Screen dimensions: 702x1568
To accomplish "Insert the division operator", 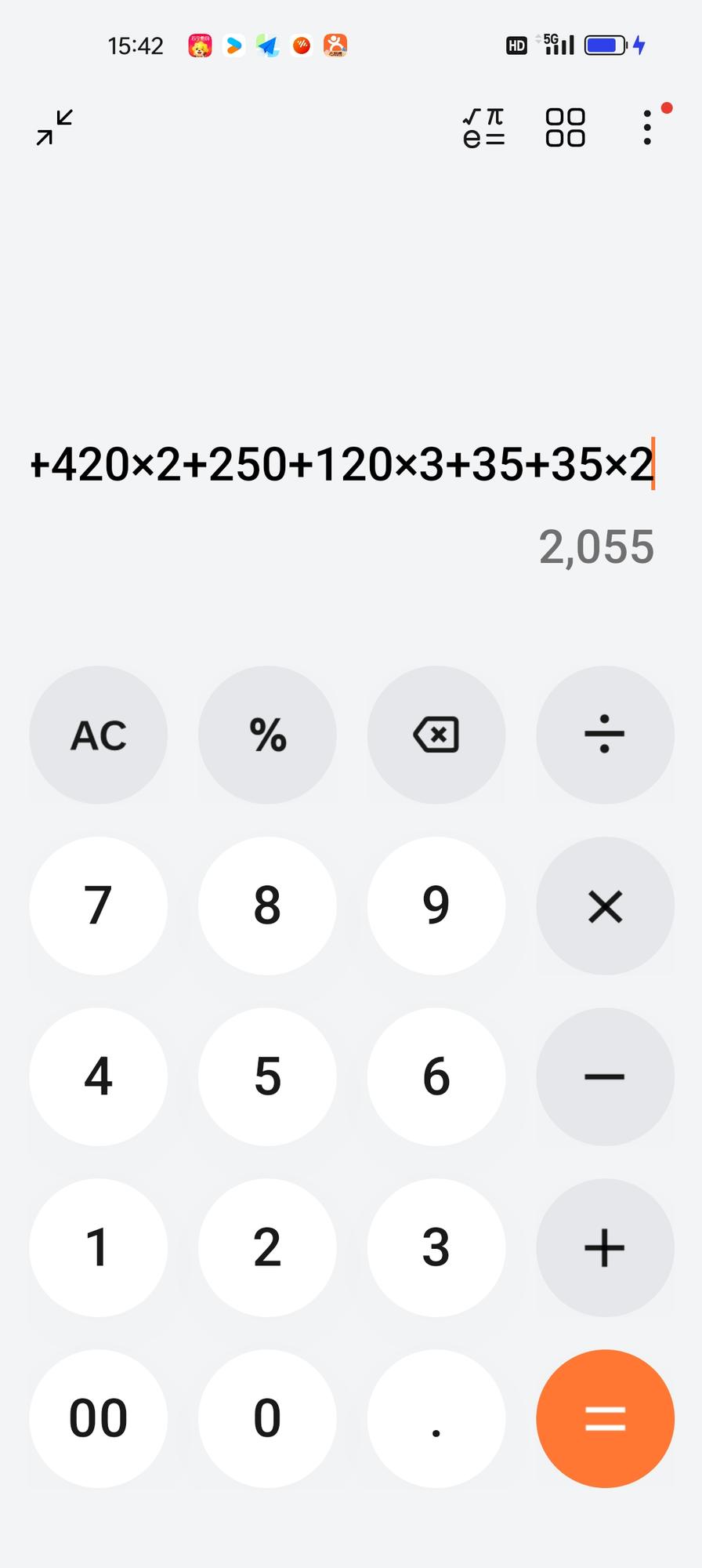I will (x=605, y=735).
